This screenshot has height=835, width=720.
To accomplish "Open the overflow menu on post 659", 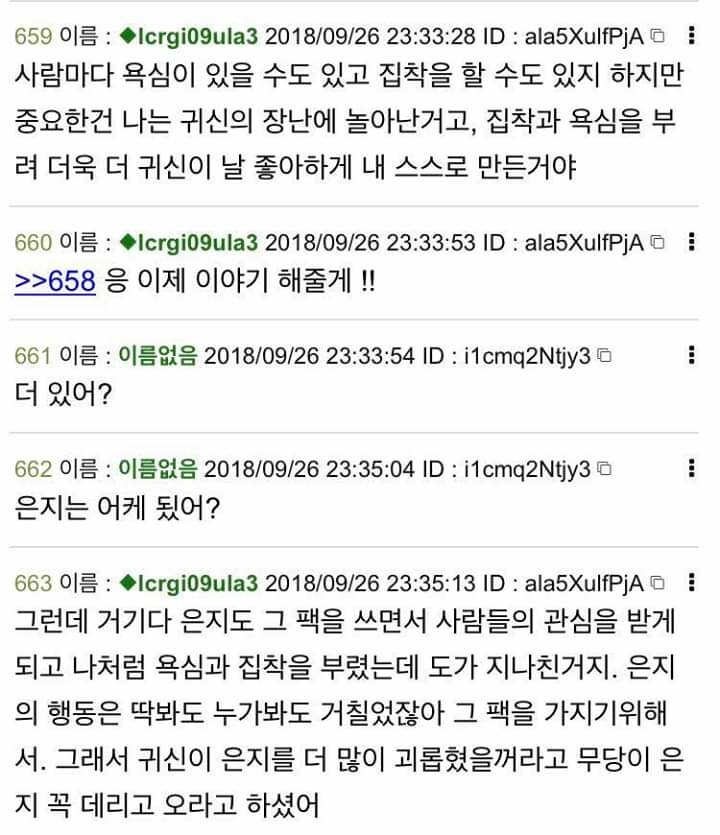I will pos(692,37).
